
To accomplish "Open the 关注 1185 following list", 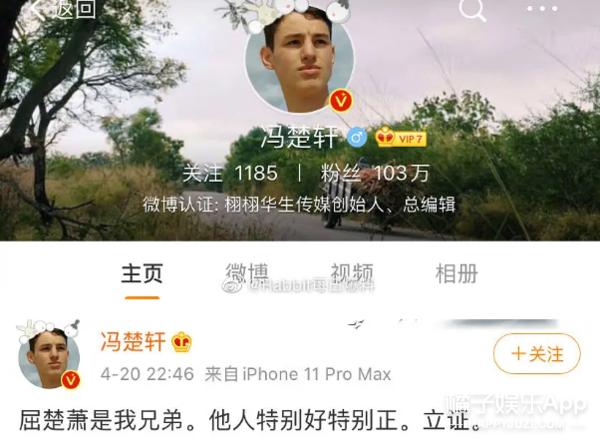I will point(230,173).
